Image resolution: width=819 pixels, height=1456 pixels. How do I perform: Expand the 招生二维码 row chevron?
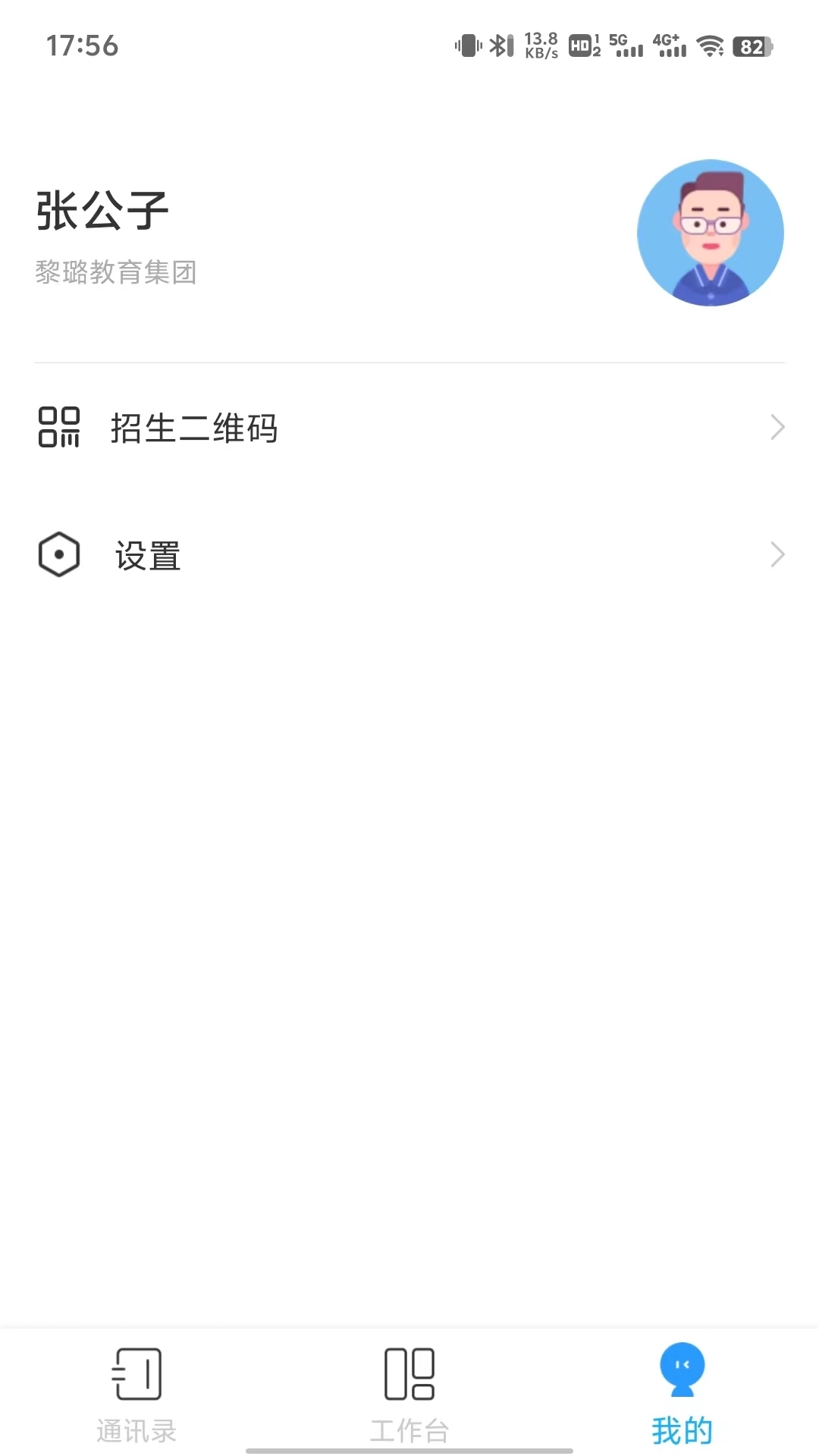(x=777, y=427)
